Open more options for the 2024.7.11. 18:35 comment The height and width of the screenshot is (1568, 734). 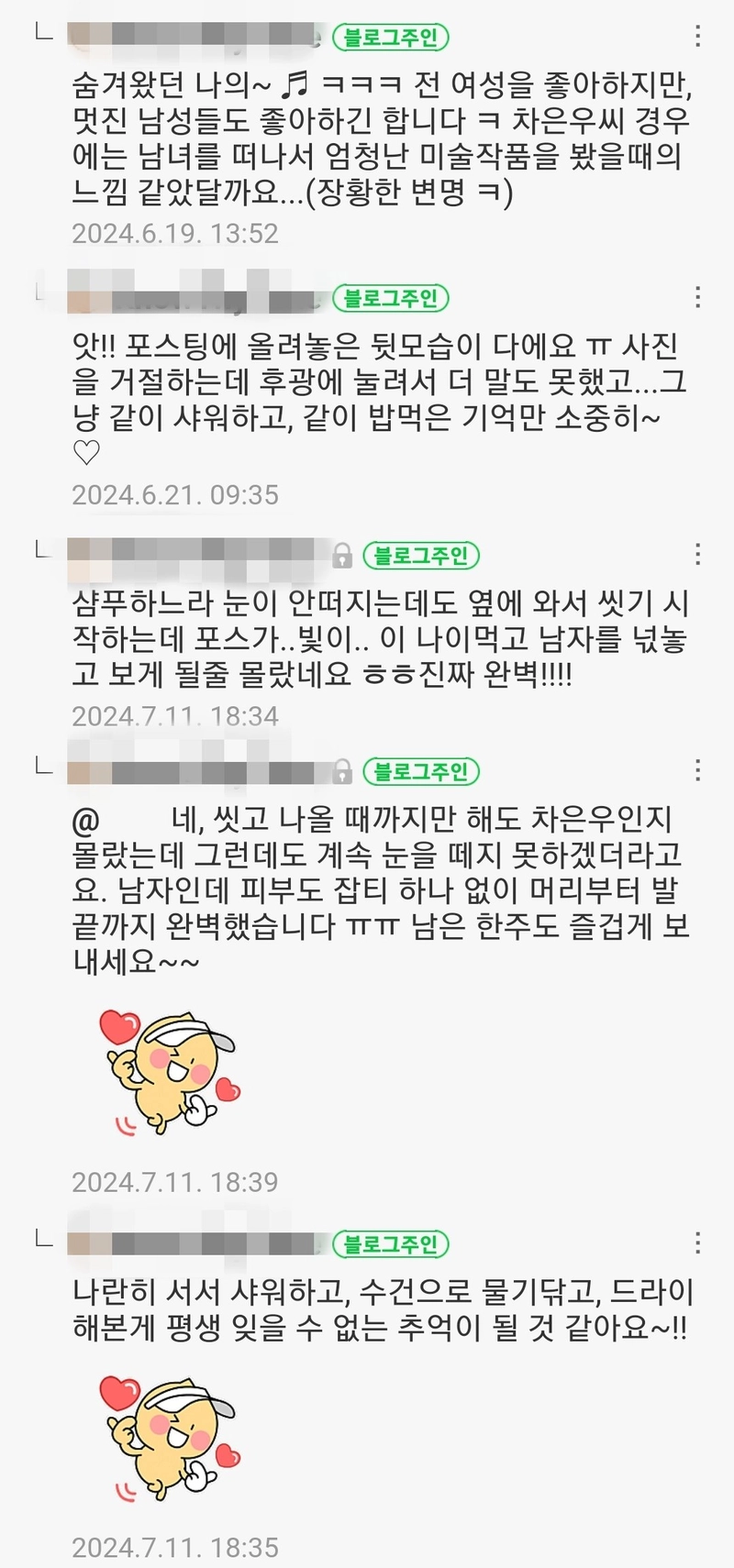pyautogui.click(x=698, y=1242)
